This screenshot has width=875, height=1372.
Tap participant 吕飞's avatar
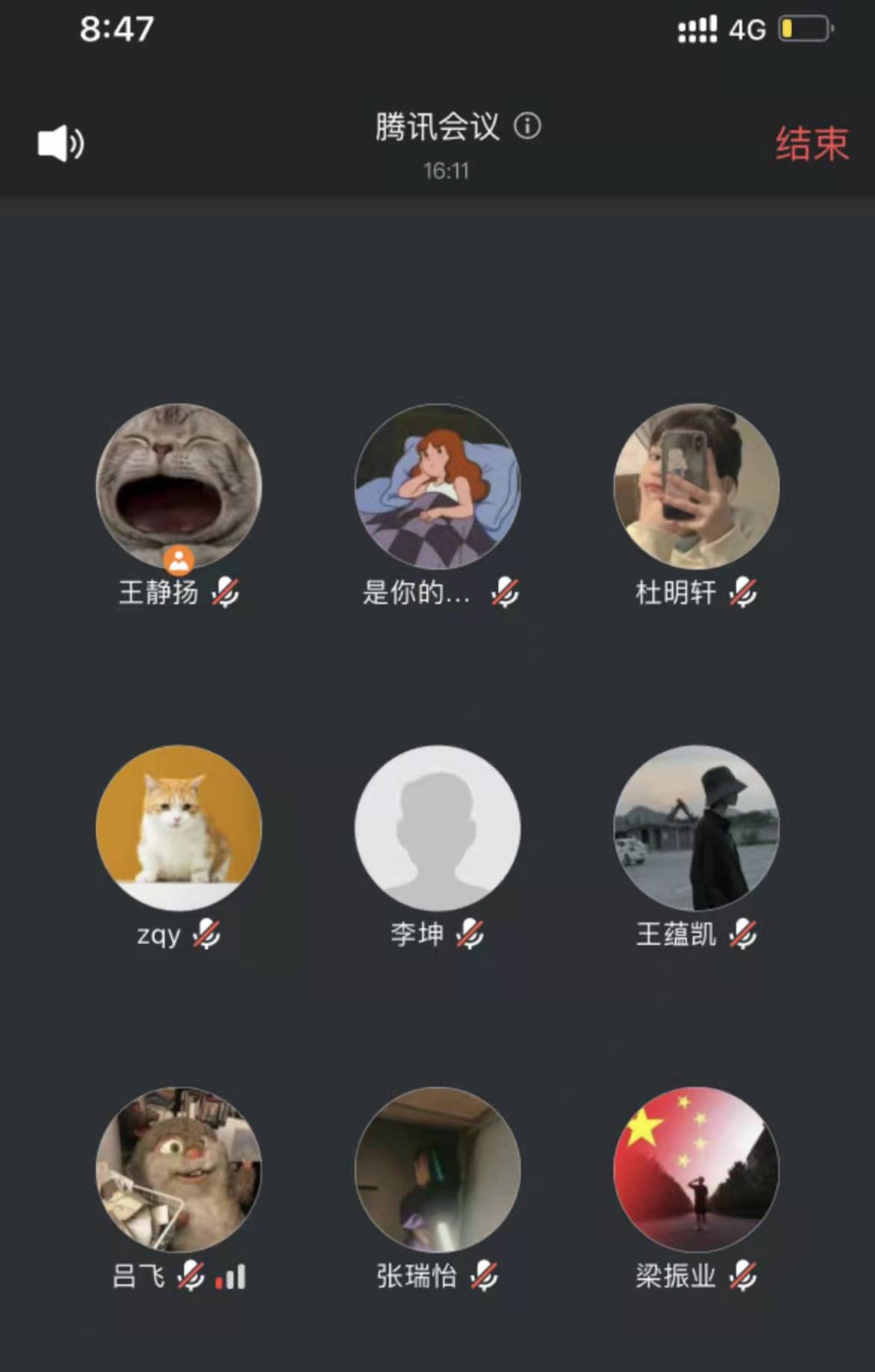(x=179, y=1169)
